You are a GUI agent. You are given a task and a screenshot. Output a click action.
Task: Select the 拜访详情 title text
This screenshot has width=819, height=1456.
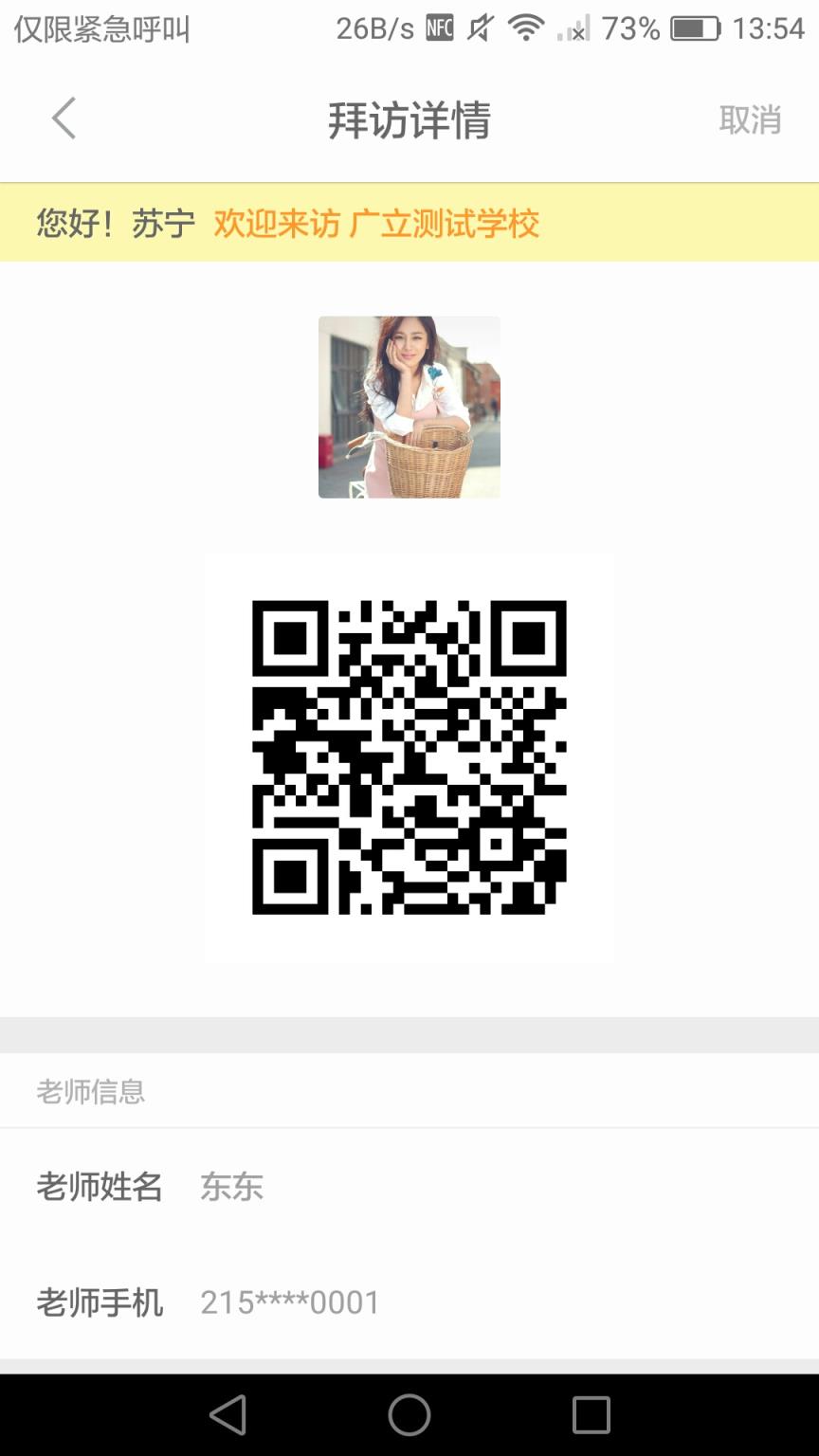pyautogui.click(x=409, y=118)
